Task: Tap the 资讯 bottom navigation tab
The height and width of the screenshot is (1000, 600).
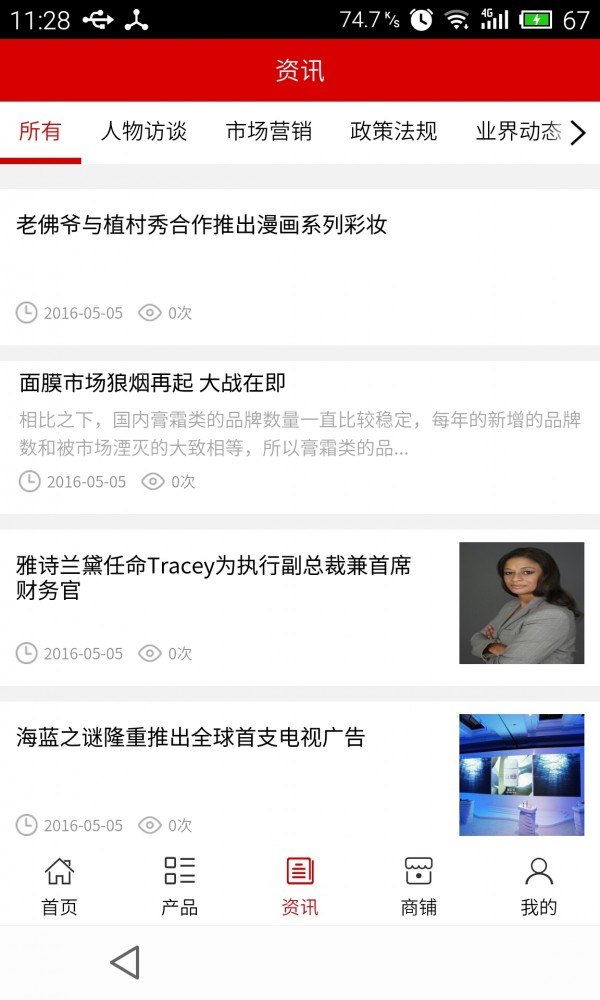Action: (300, 886)
